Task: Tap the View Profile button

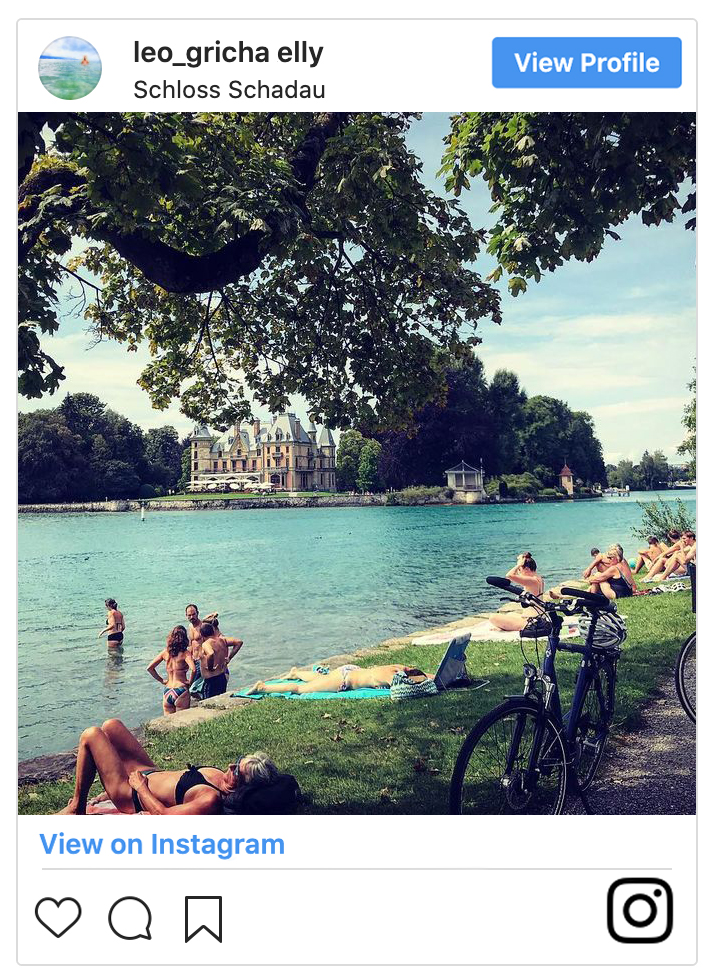Action: point(586,63)
